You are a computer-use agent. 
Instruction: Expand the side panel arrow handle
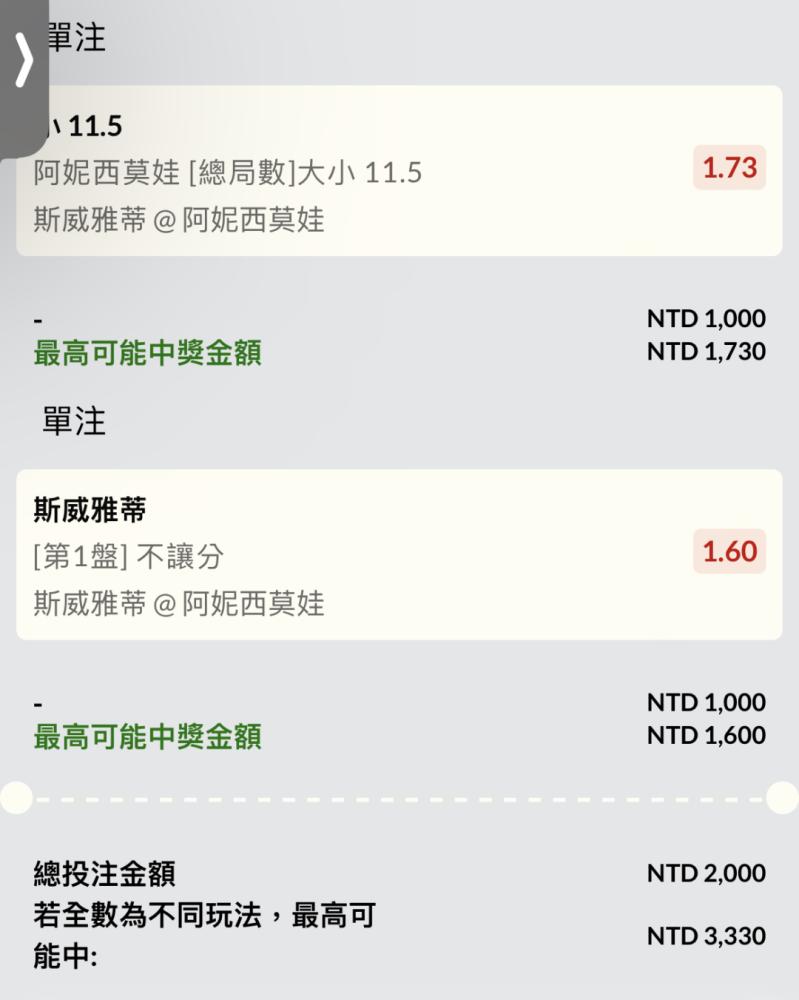point(23,62)
